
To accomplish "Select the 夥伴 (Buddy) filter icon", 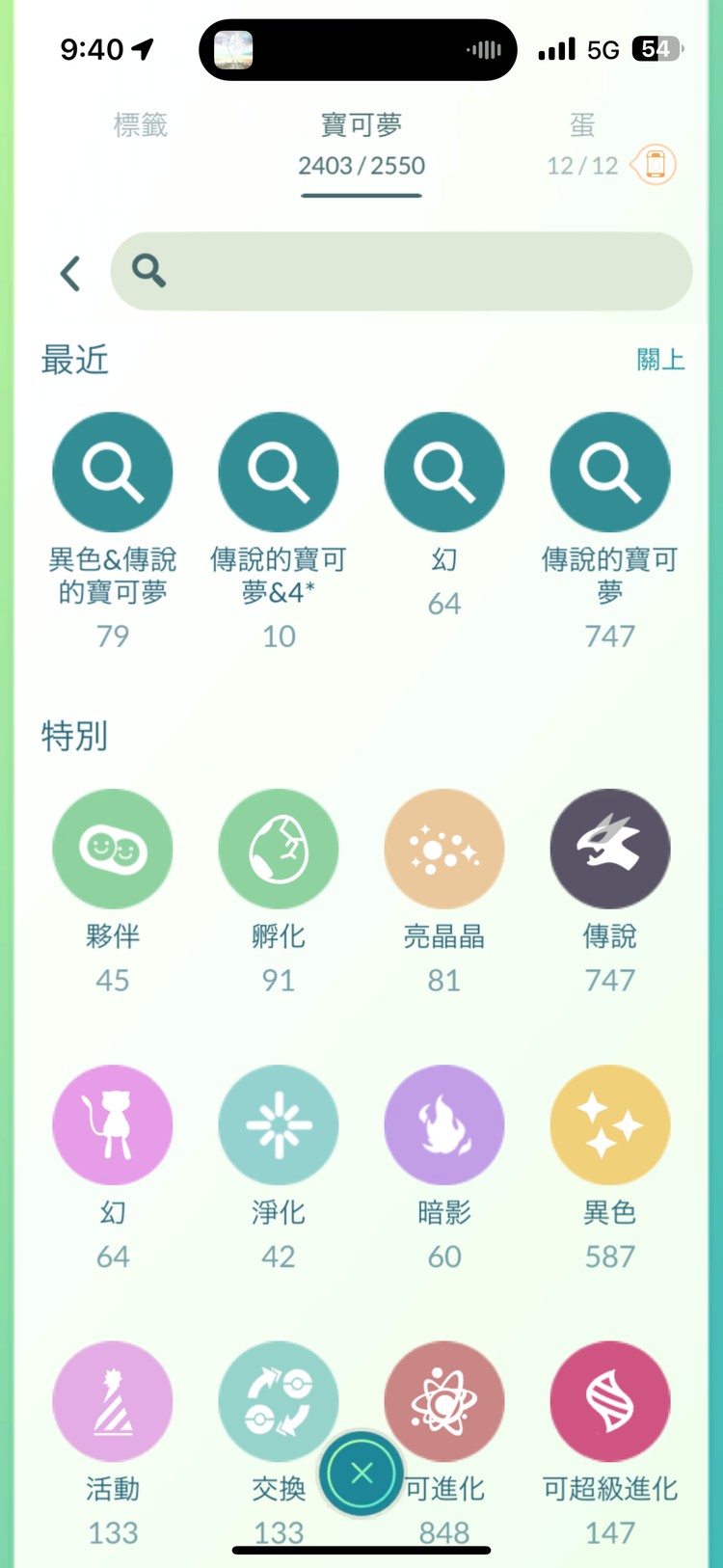I will point(113,849).
